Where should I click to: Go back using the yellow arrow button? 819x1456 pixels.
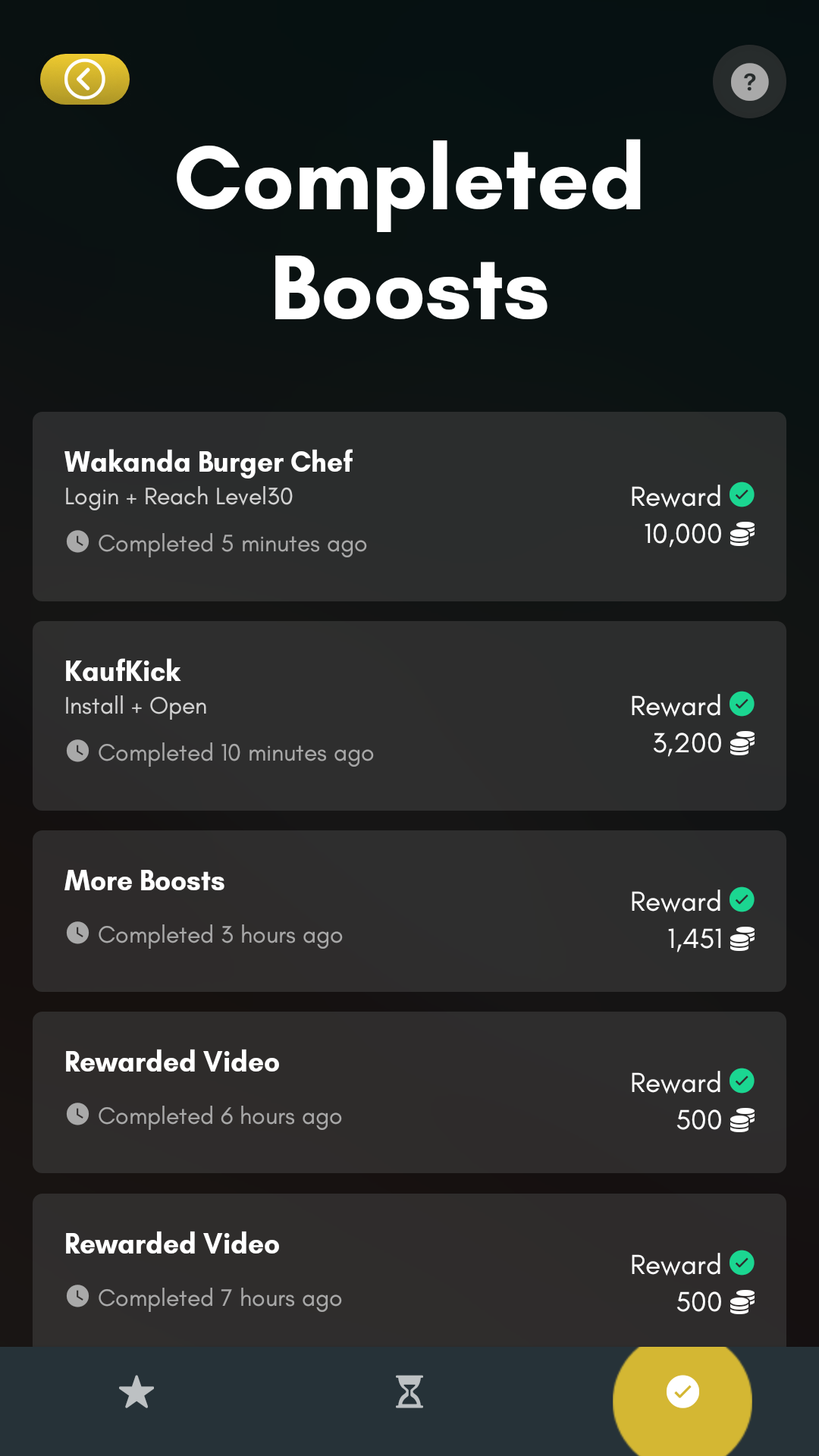coord(85,79)
